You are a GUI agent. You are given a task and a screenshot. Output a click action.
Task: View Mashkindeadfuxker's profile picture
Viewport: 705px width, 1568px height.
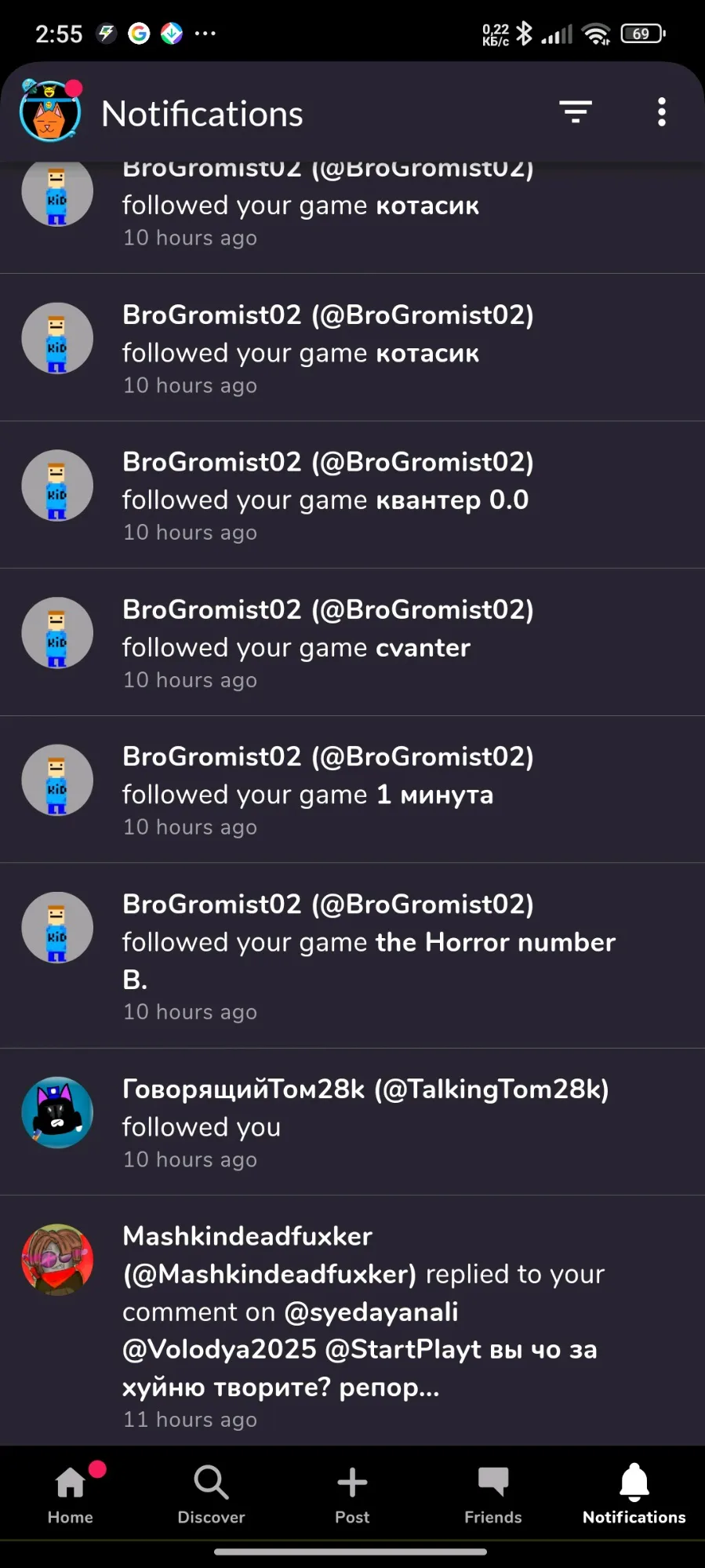[57, 1260]
